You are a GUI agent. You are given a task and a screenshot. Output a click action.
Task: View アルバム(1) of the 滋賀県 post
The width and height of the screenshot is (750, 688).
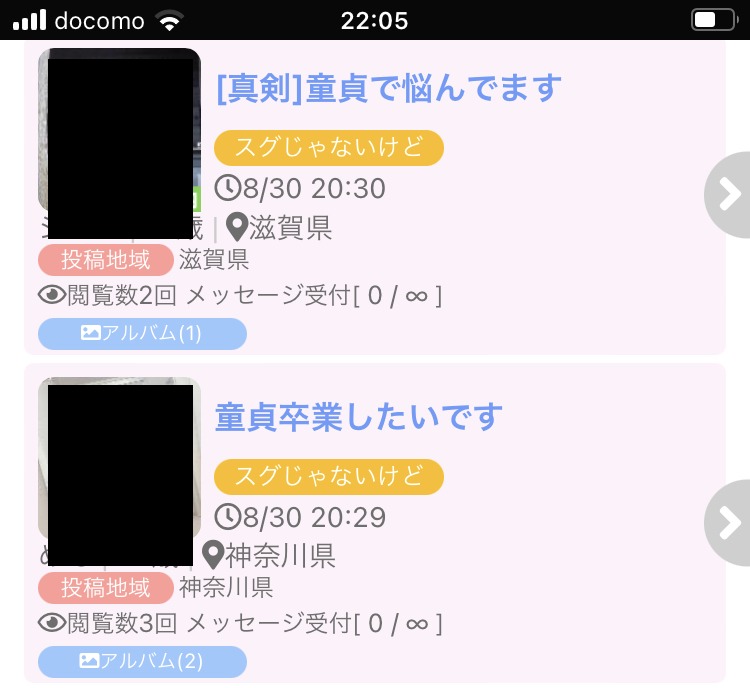tap(142, 333)
